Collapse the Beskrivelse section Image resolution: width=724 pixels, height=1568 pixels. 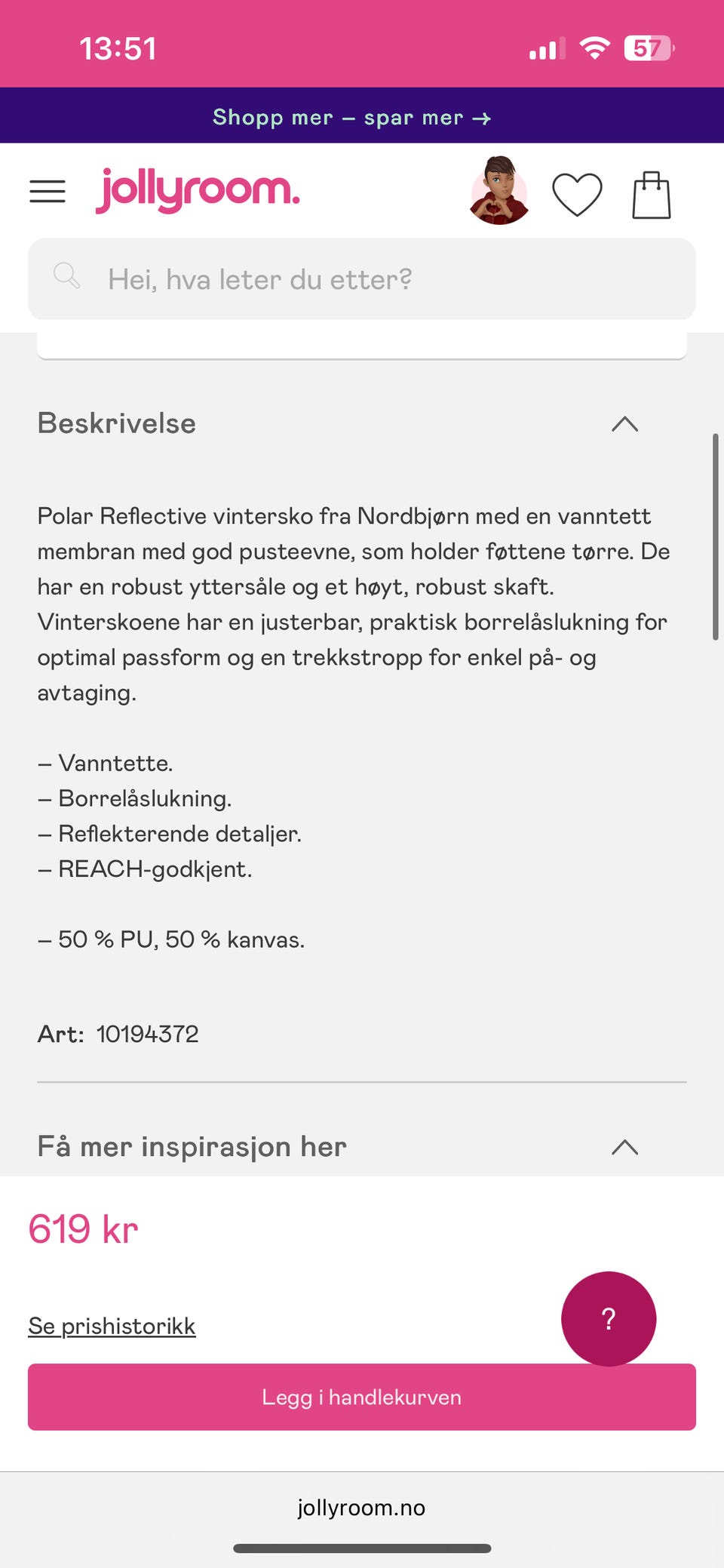tap(624, 425)
